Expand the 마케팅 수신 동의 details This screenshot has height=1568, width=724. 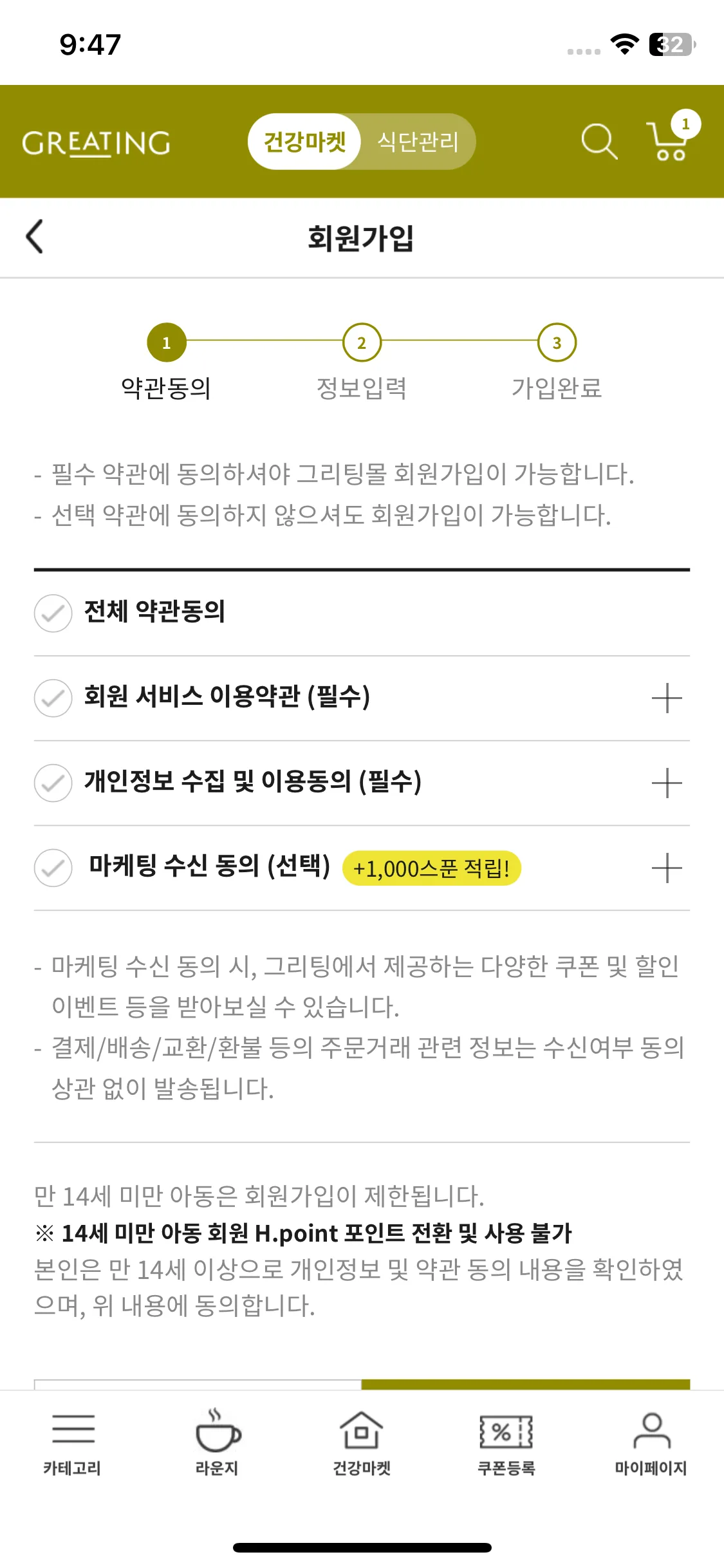(x=667, y=868)
